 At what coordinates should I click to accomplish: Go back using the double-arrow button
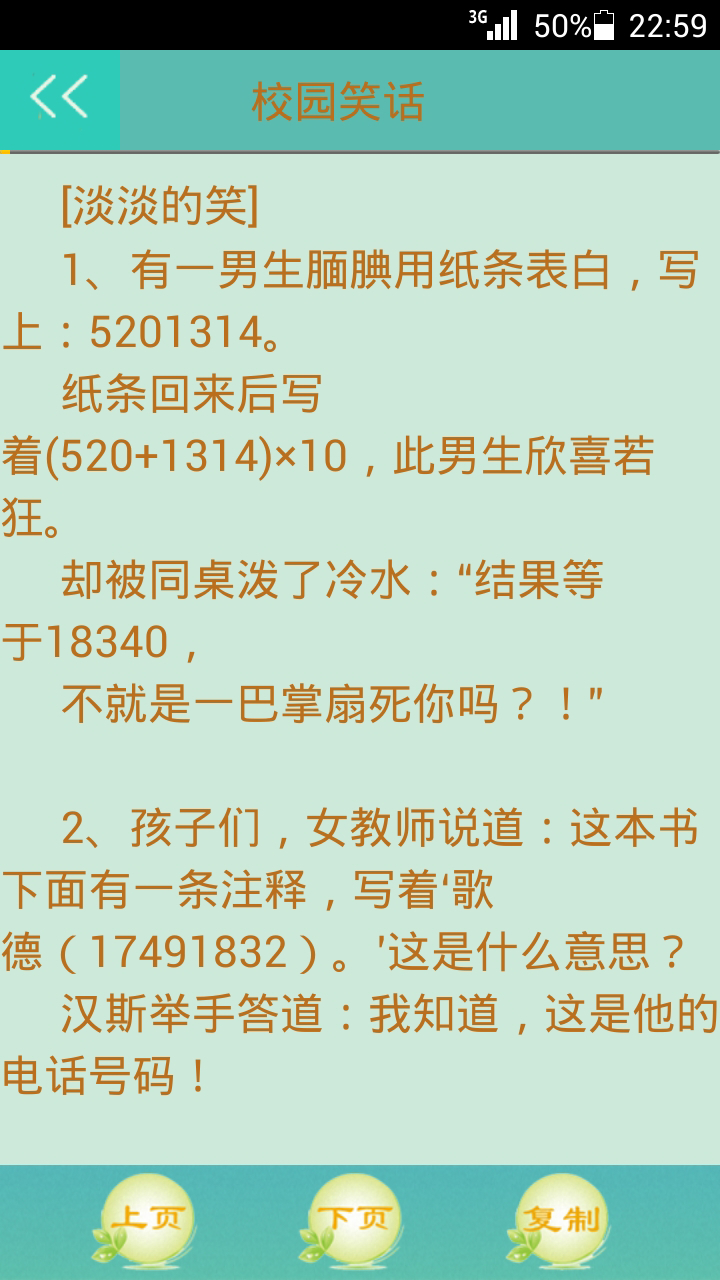pyautogui.click(x=59, y=99)
